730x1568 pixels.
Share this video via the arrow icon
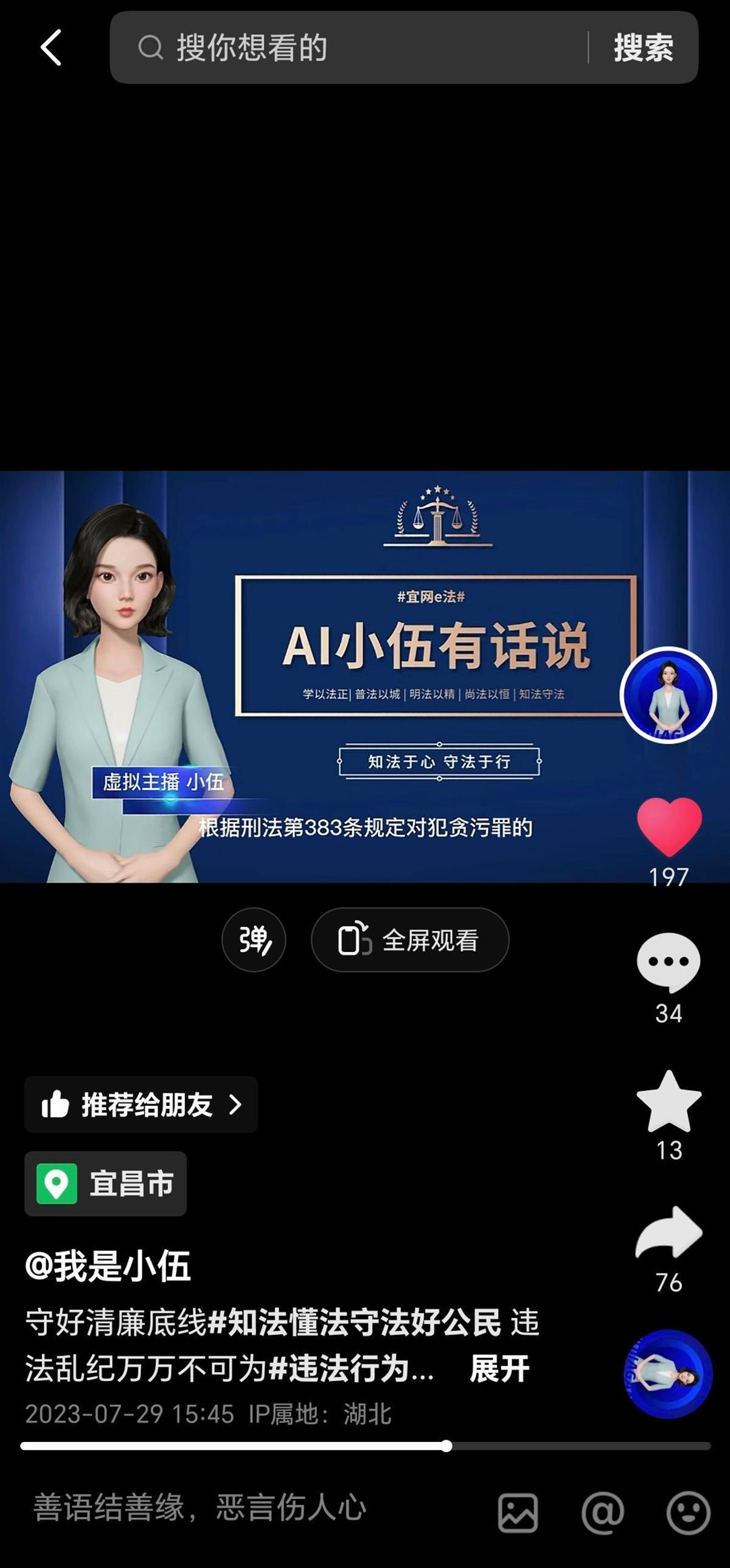pos(669,1233)
